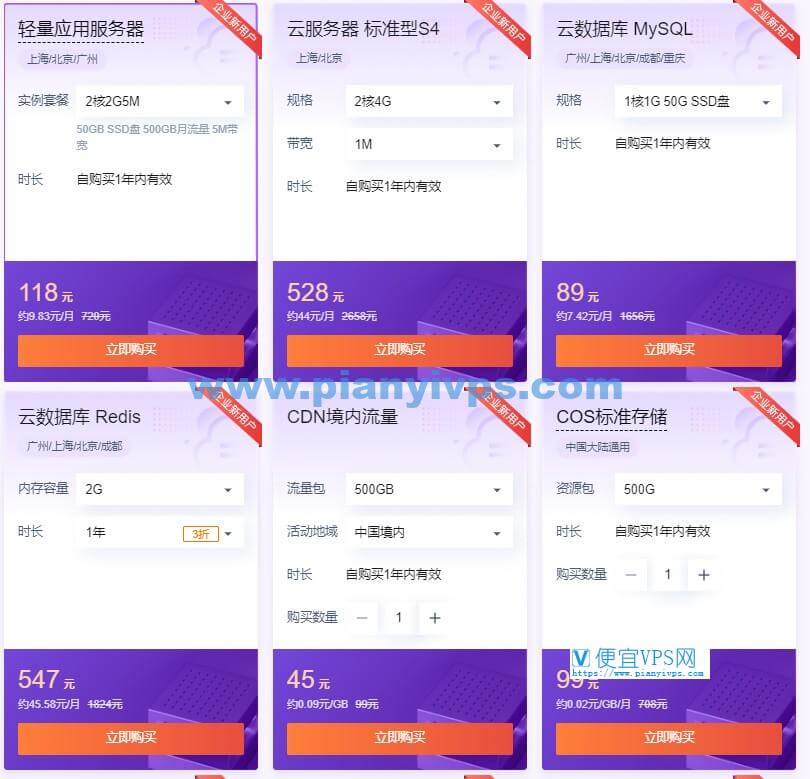810x779 pixels.
Task: Increase CDN境内流量 purchase quantity
Action: [435, 618]
